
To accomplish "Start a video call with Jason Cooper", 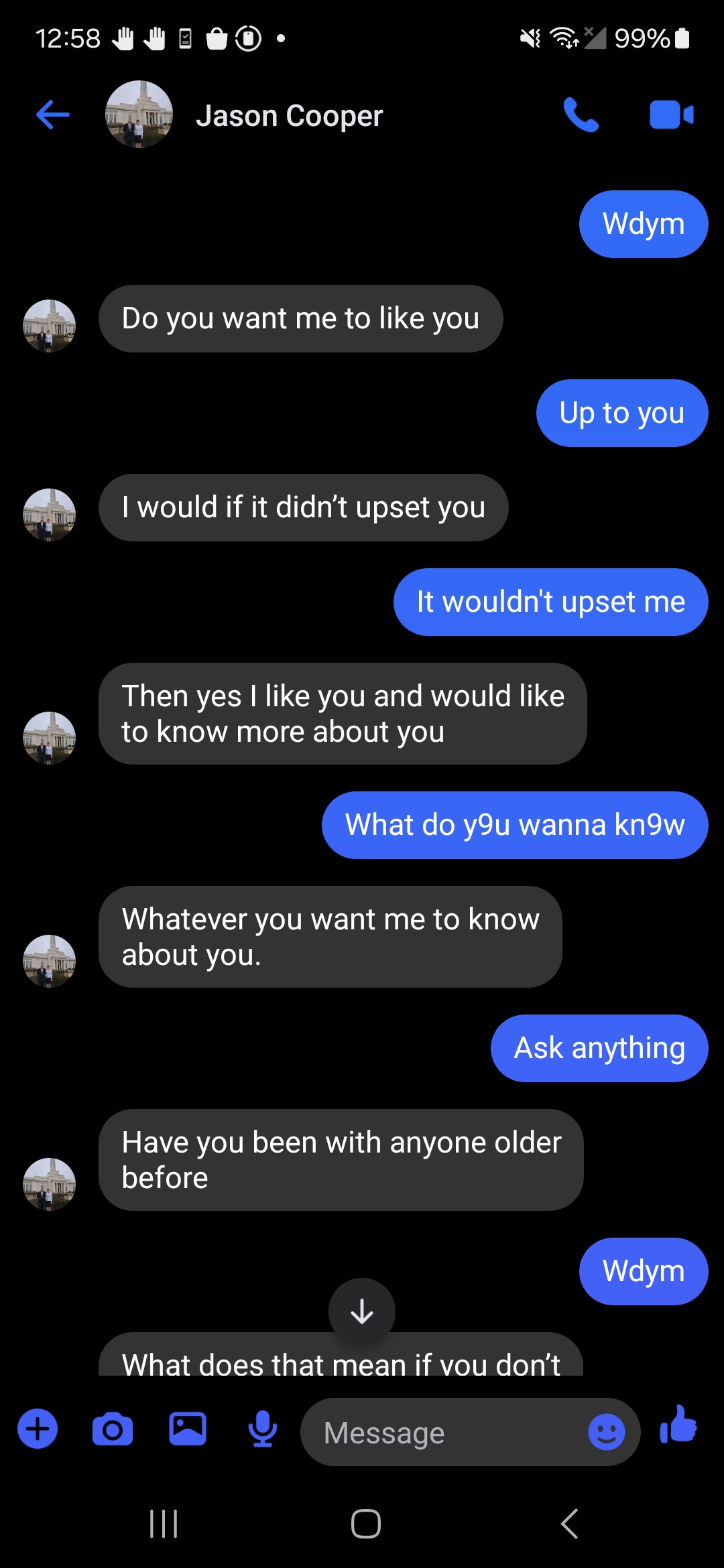I will click(x=672, y=115).
